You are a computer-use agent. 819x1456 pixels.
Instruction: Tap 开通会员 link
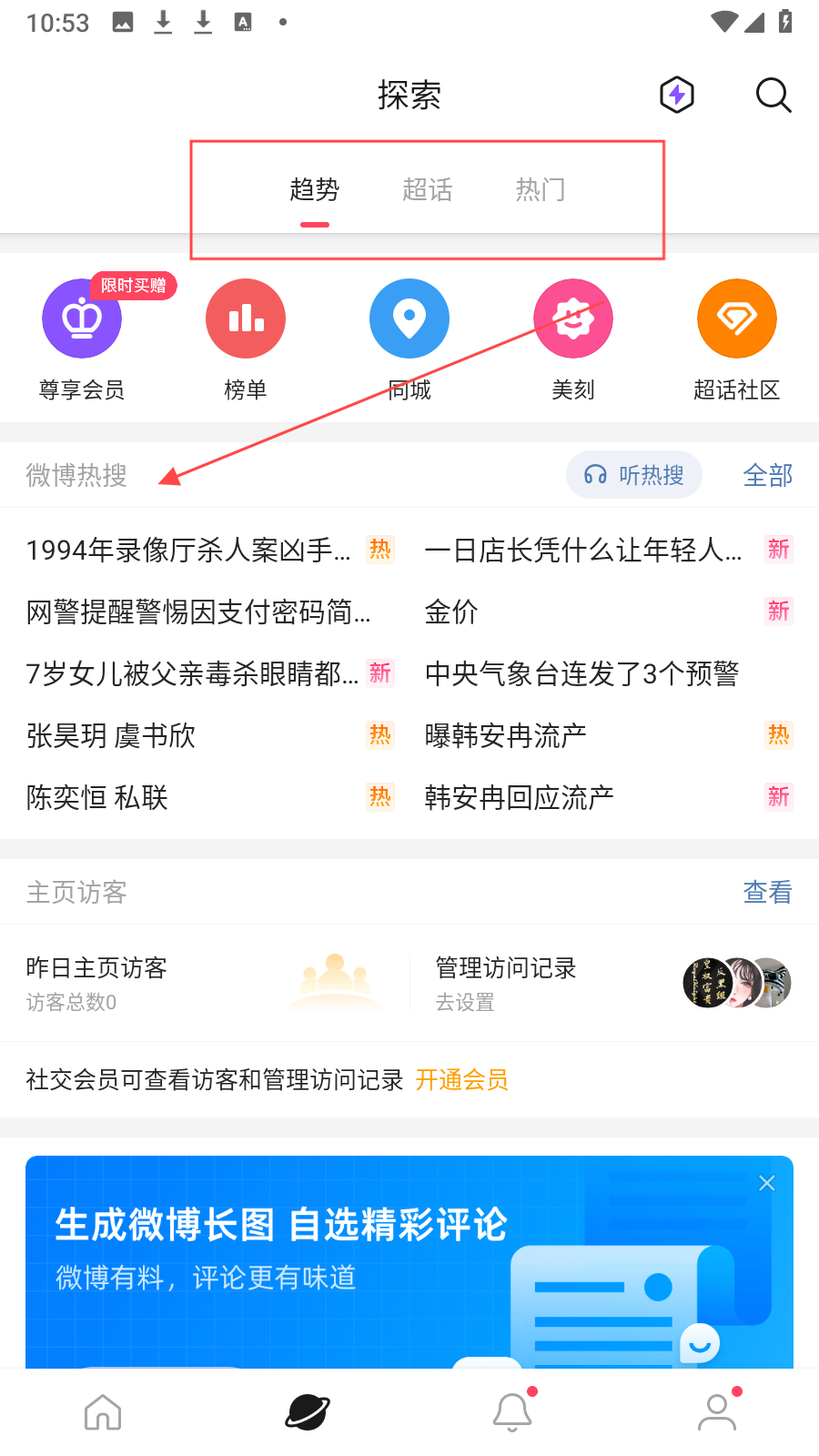pos(461,1080)
